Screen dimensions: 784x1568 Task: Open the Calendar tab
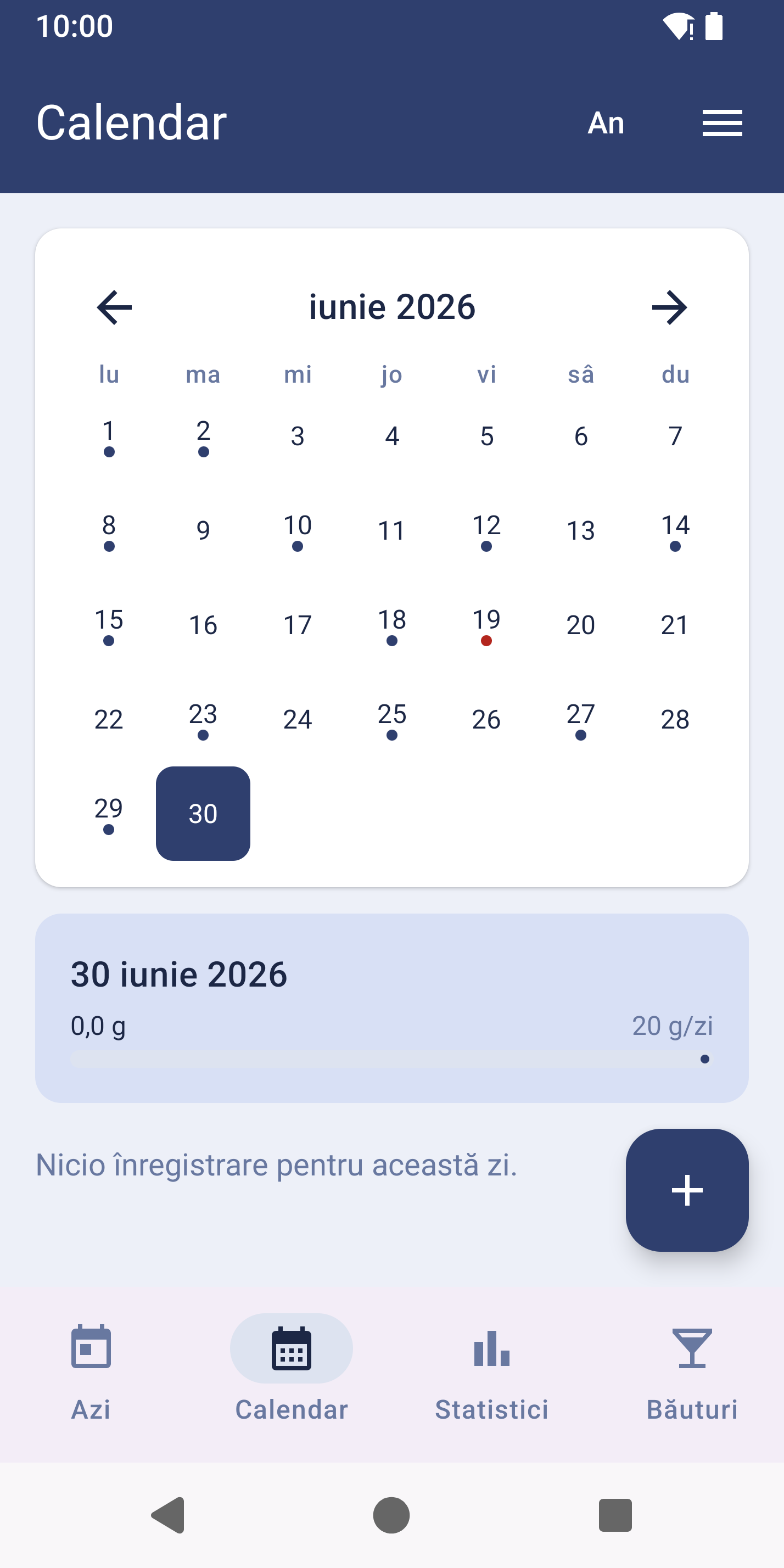coord(292,1373)
